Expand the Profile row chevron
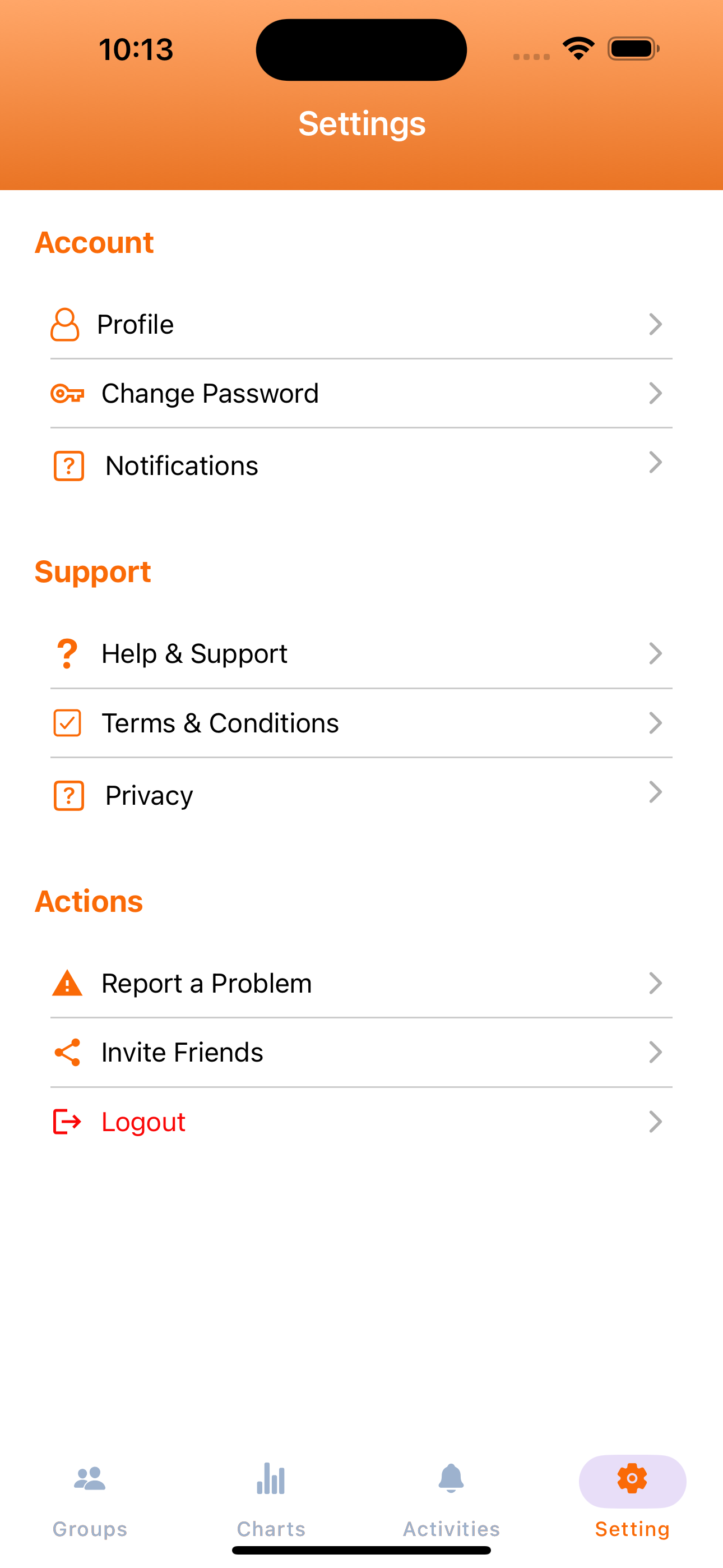 point(655,325)
